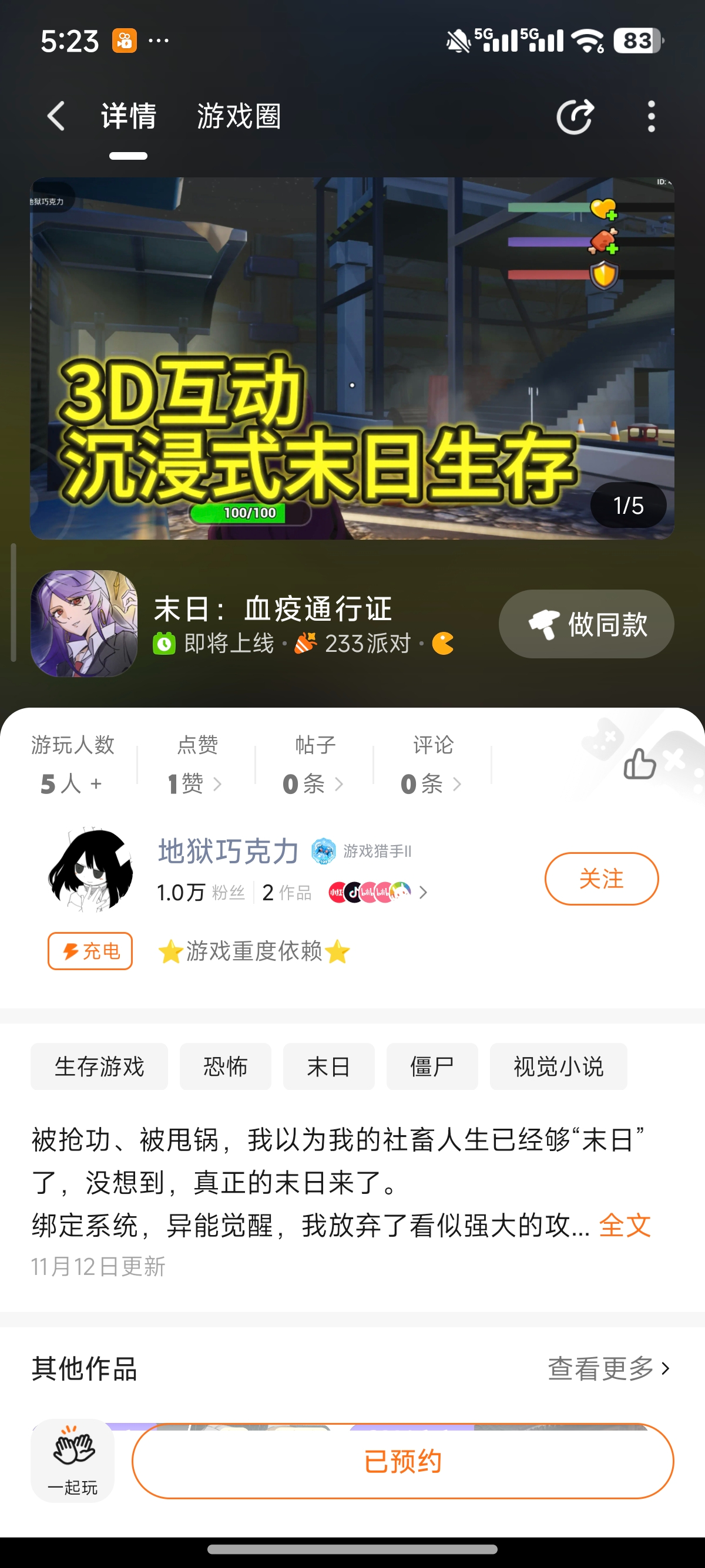Screen dimensions: 705x1568
Task: Like the game with the thumbs-up icon
Action: (639, 764)
